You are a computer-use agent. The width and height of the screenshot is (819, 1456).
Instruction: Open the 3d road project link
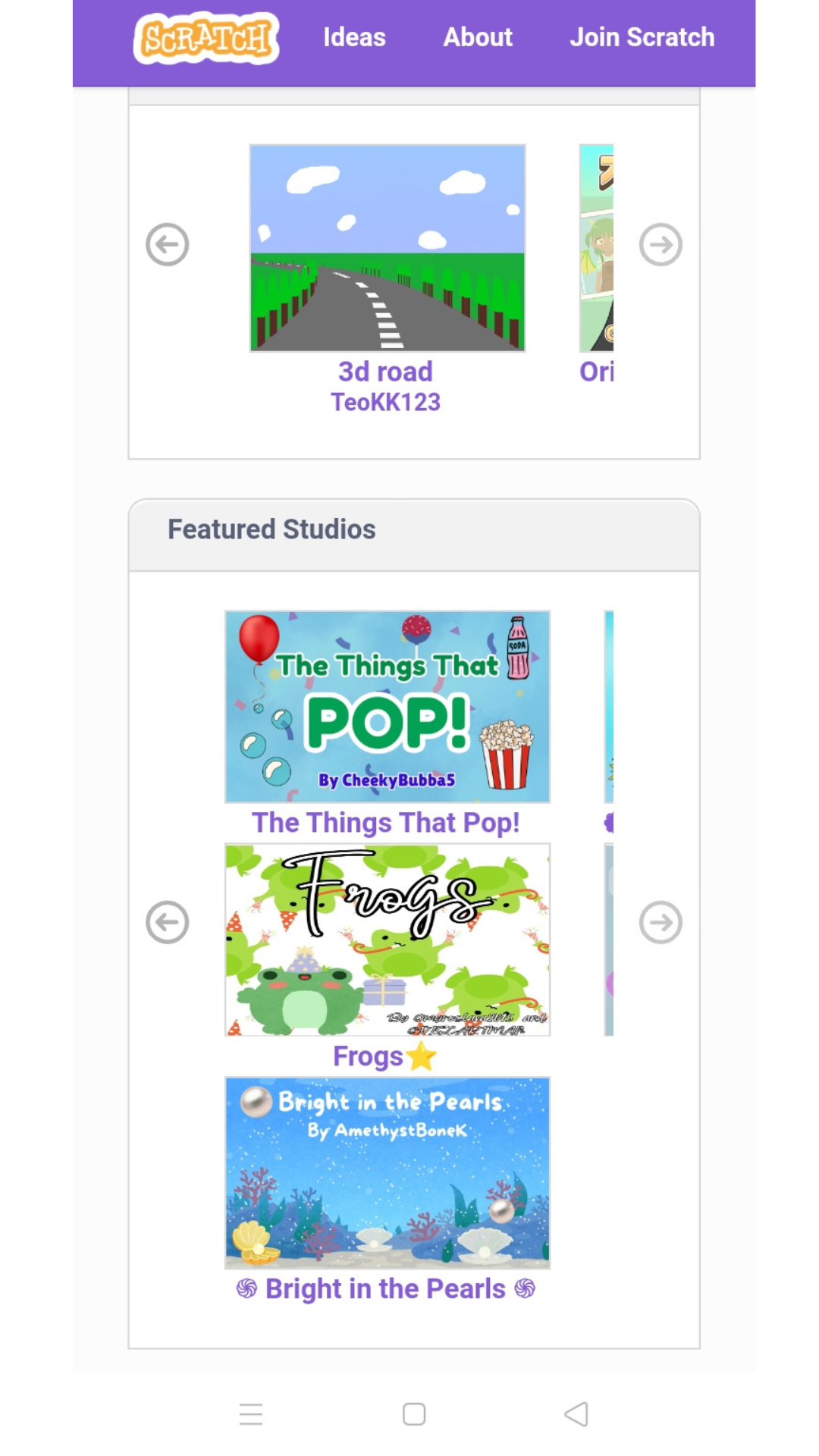coord(387,371)
